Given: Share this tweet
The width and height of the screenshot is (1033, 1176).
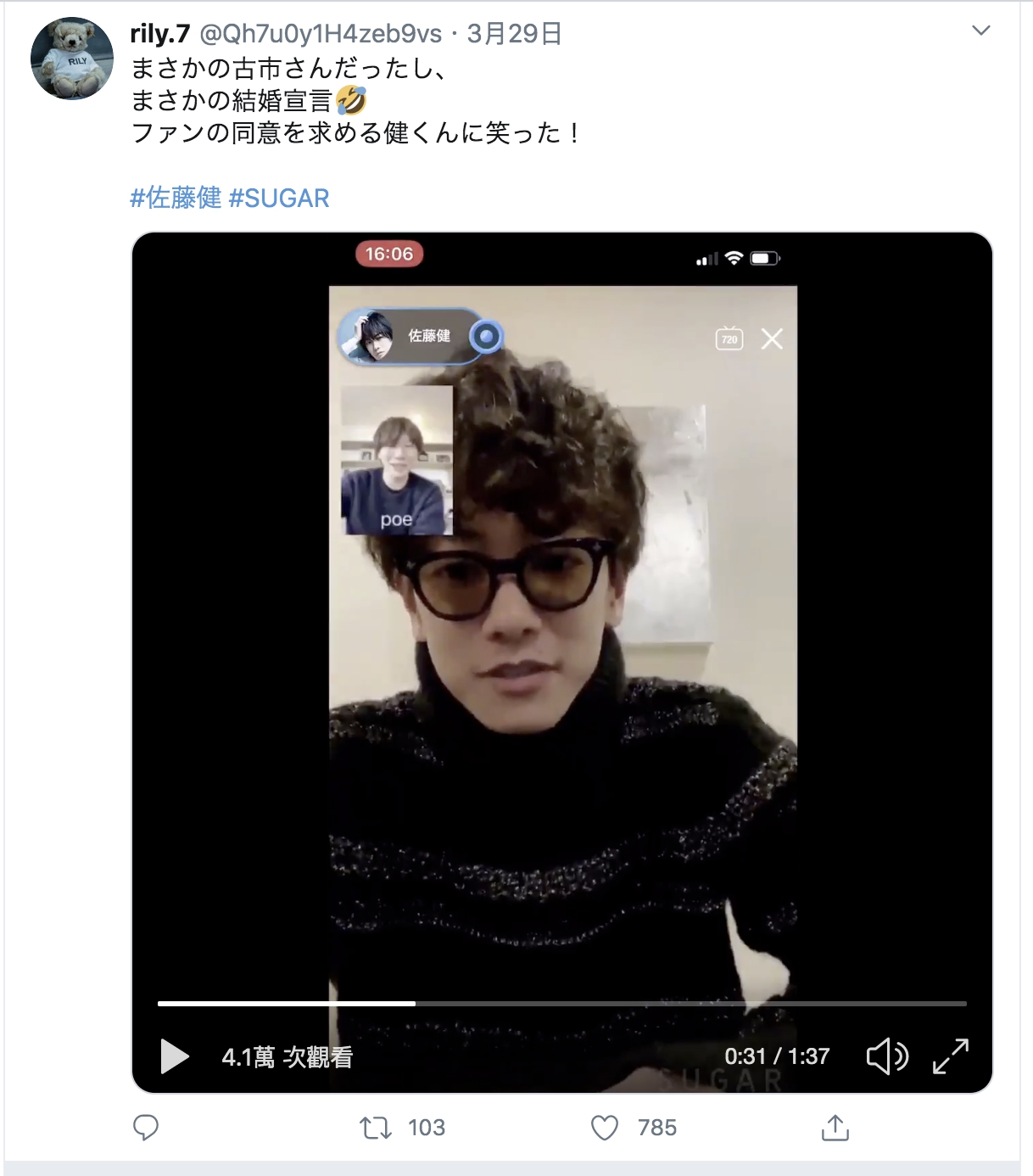Looking at the screenshot, I should coord(835,1128).
